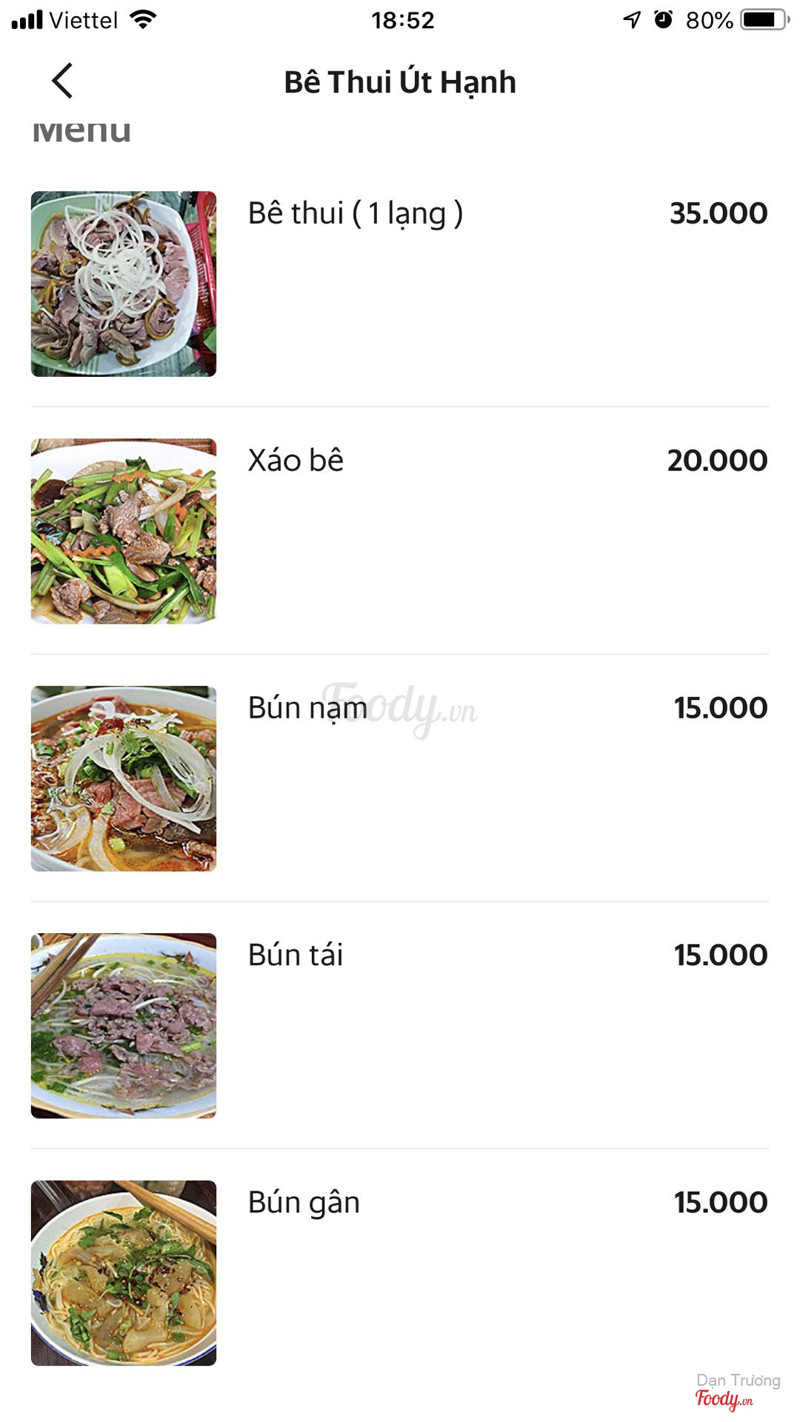This screenshot has height=1422, width=800.
Task: Open the Bê thui (1 lạng) menu item
Action: coord(355,214)
